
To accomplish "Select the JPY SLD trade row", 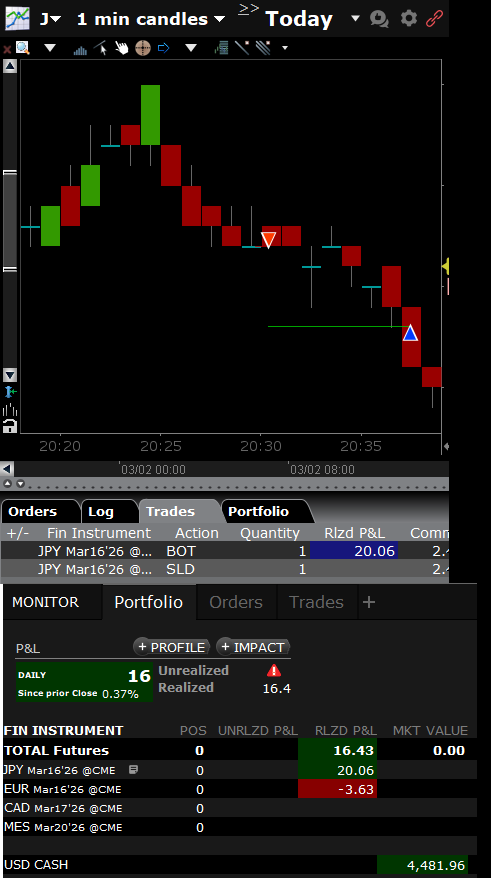I will tap(225, 569).
